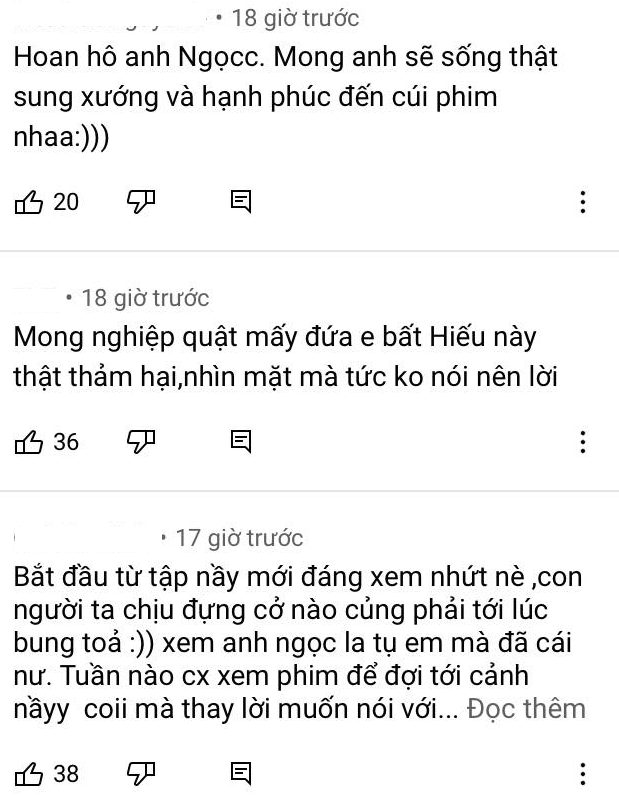
Task: Like the comment starting 'Bắt đầu từ tập'
Action: [29, 773]
